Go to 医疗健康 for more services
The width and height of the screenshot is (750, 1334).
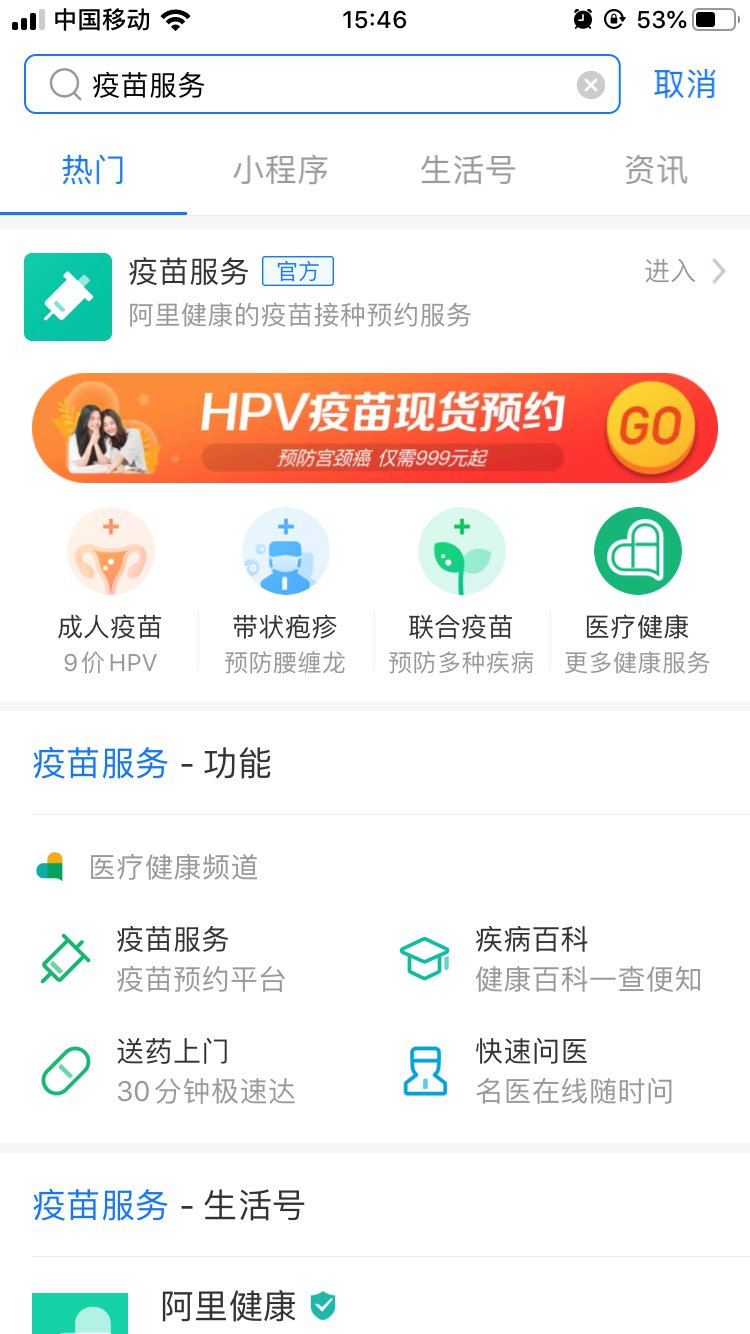[x=637, y=591]
